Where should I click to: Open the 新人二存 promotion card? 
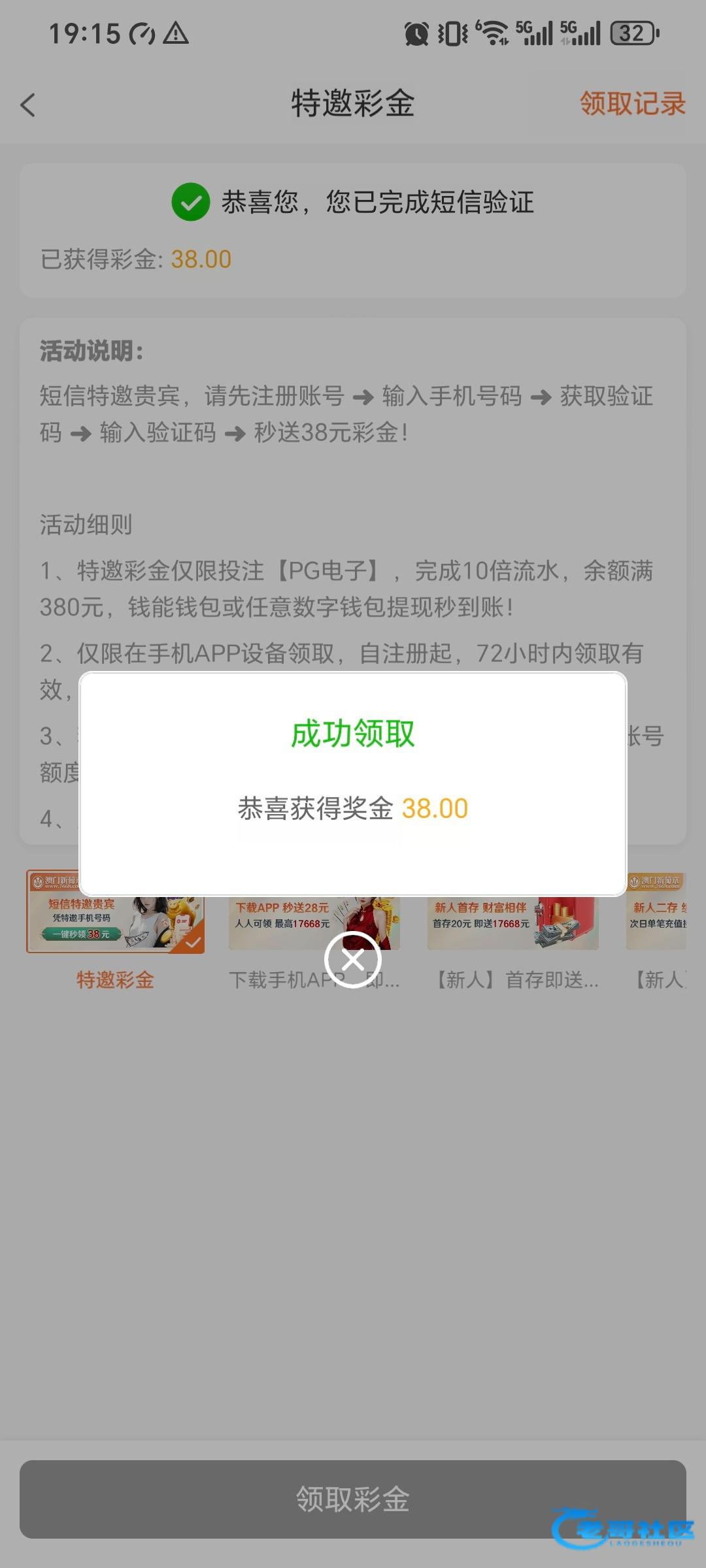coord(657,924)
